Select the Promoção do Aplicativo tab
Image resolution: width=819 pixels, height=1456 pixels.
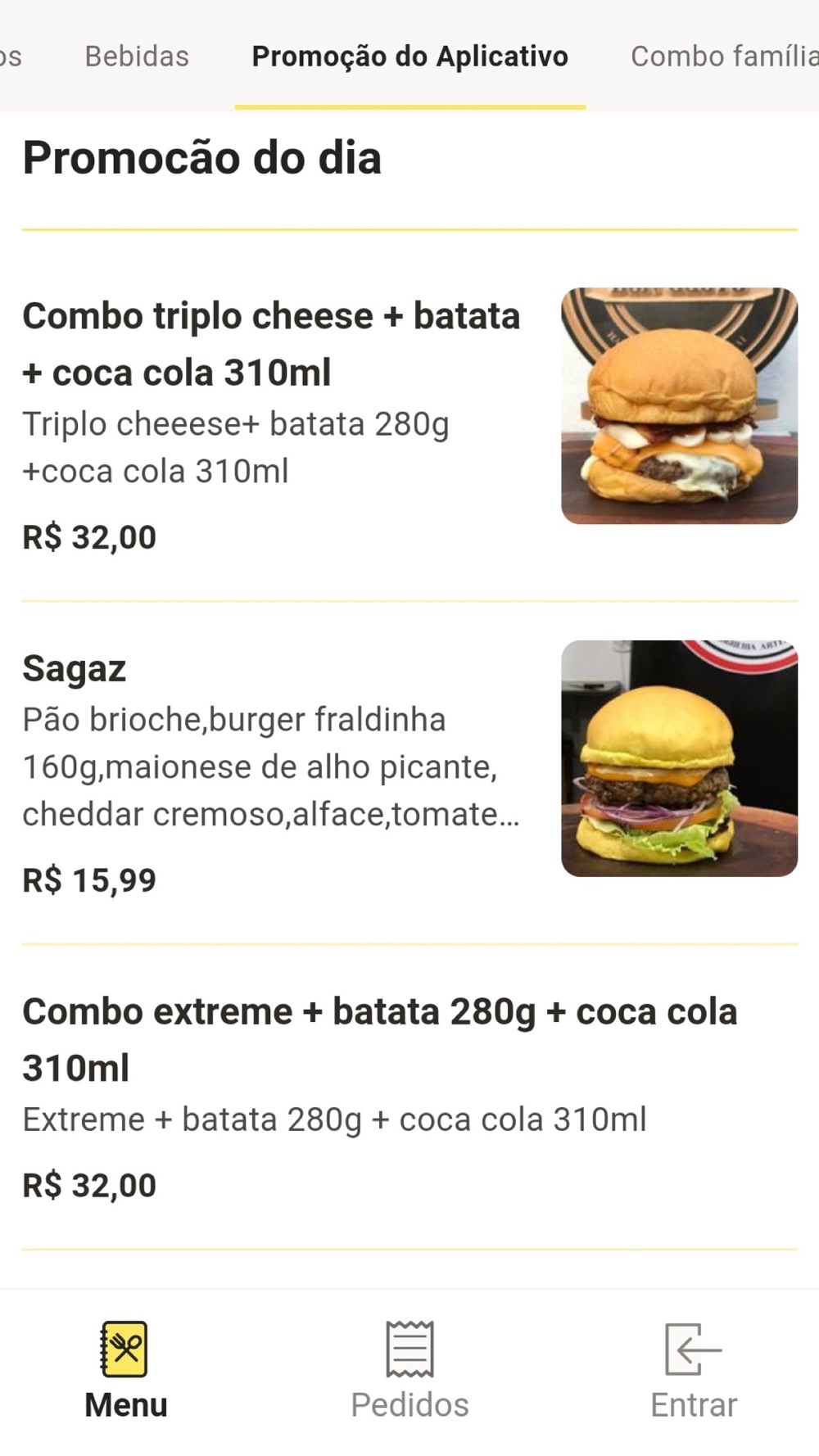[409, 57]
